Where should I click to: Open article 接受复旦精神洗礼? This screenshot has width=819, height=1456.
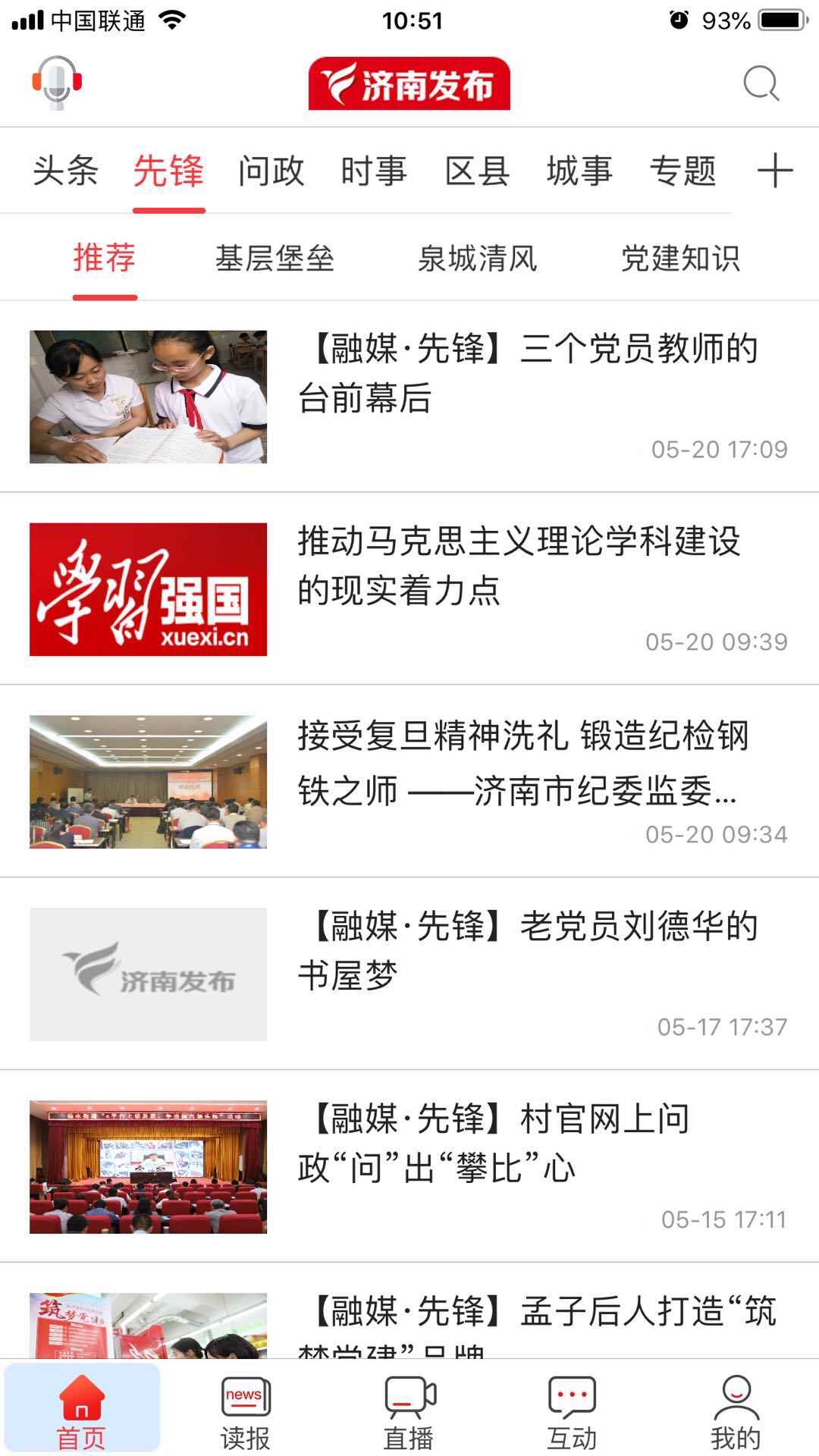[409, 782]
